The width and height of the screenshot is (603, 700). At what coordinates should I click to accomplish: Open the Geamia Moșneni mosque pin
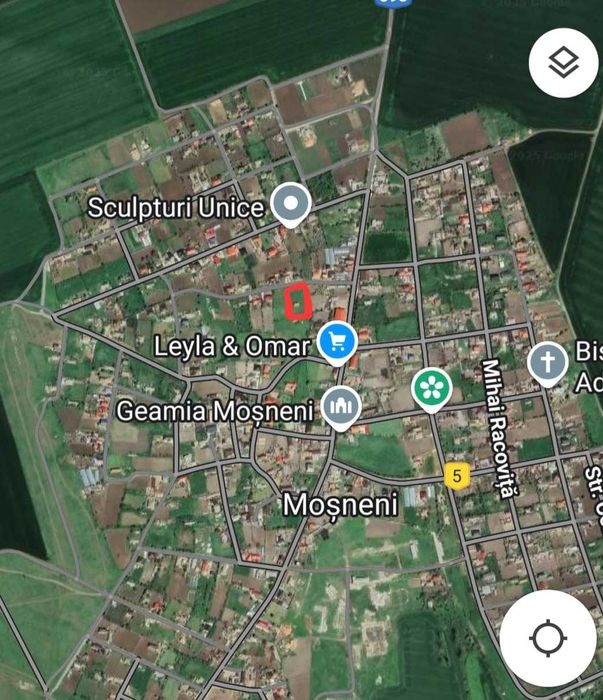coord(340,407)
